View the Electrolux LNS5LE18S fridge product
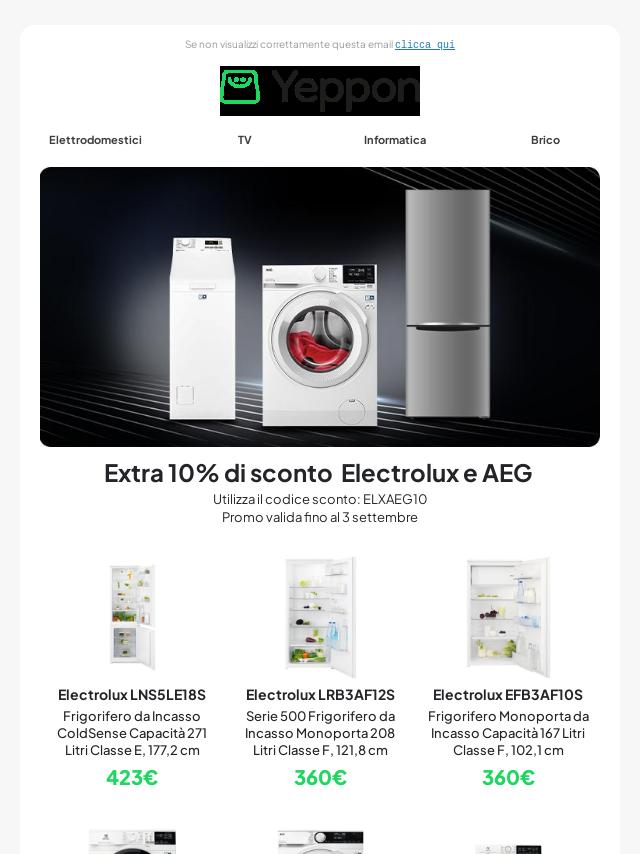640x854 pixels. tap(132, 694)
